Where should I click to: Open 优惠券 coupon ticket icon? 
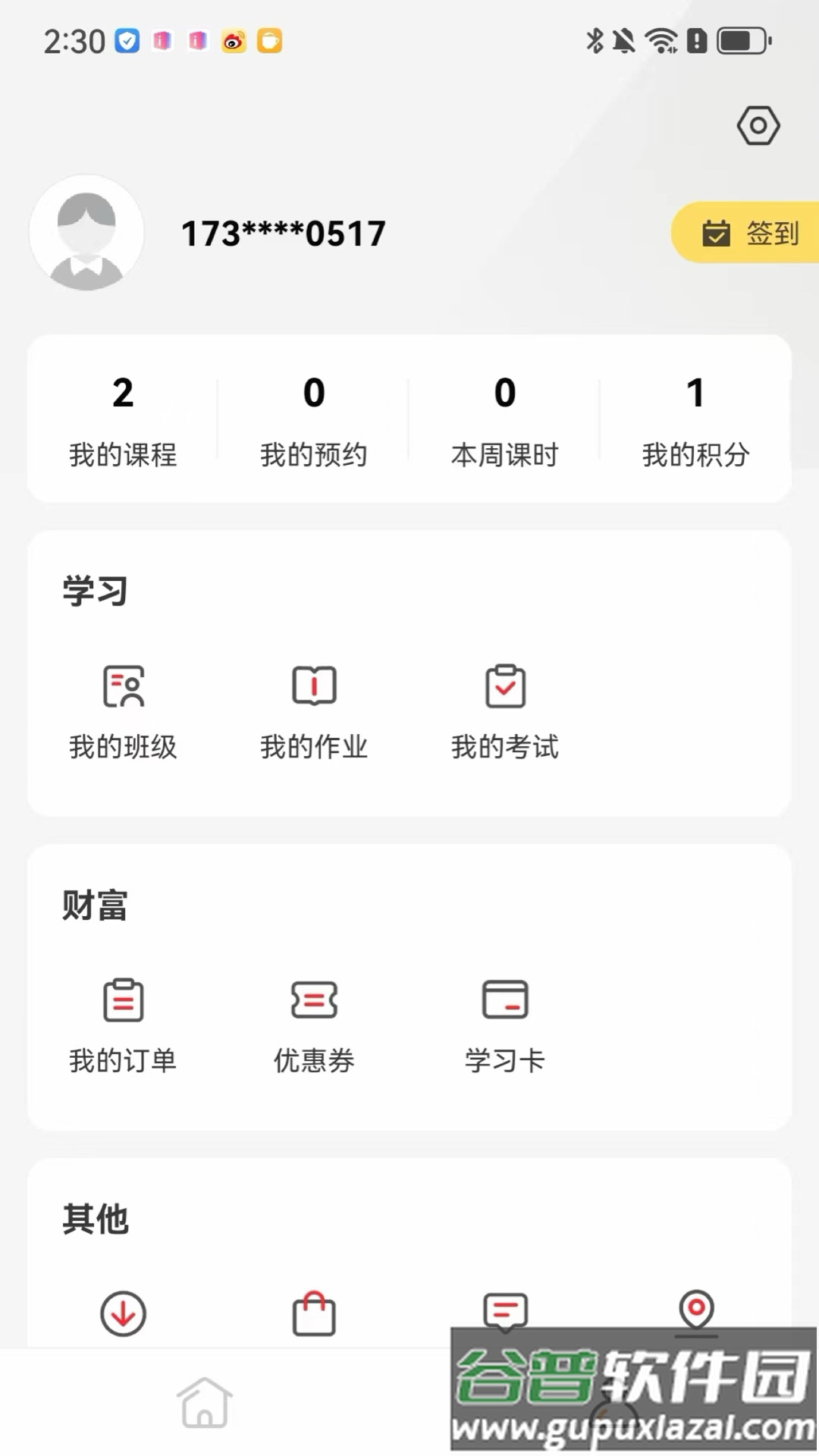click(313, 1001)
